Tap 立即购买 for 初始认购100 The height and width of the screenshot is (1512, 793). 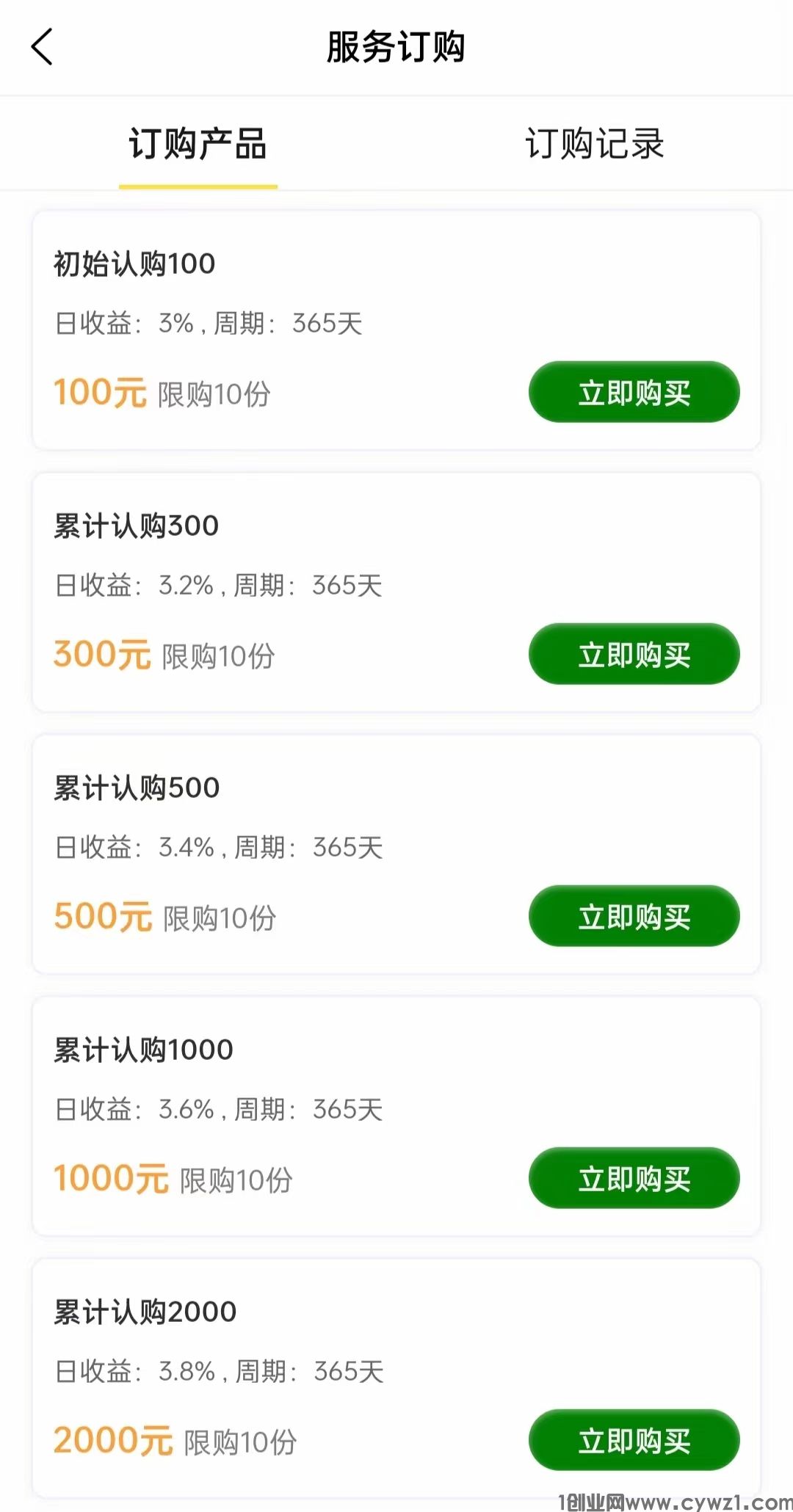point(634,392)
